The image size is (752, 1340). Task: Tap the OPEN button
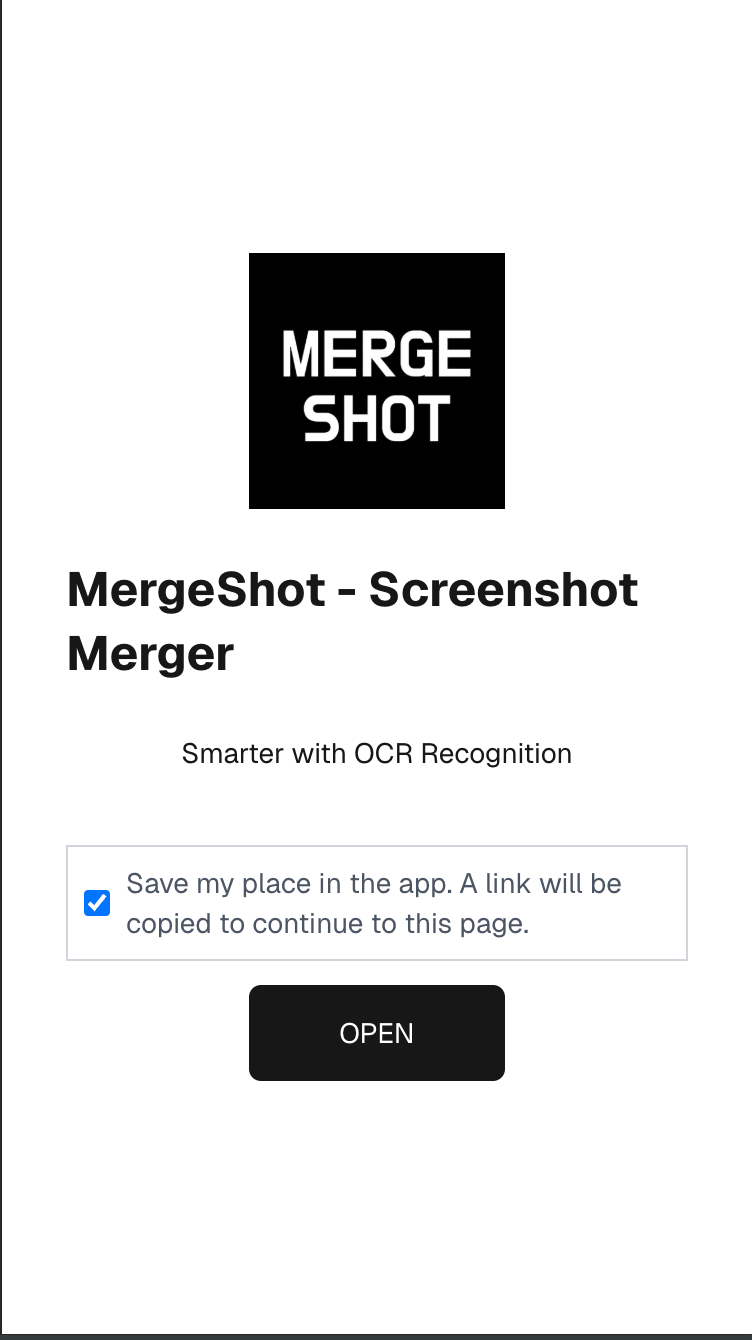click(376, 1033)
